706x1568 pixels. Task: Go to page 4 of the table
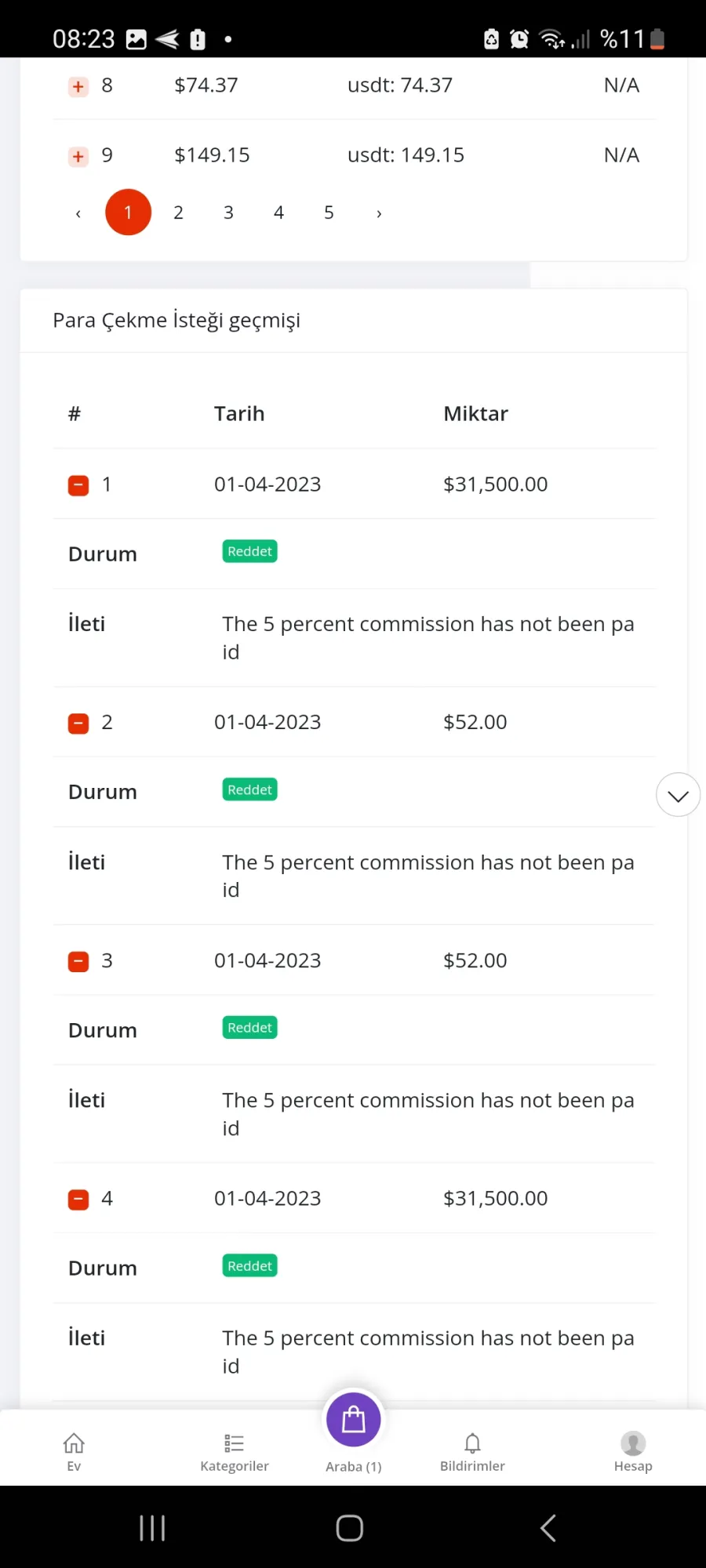(278, 212)
